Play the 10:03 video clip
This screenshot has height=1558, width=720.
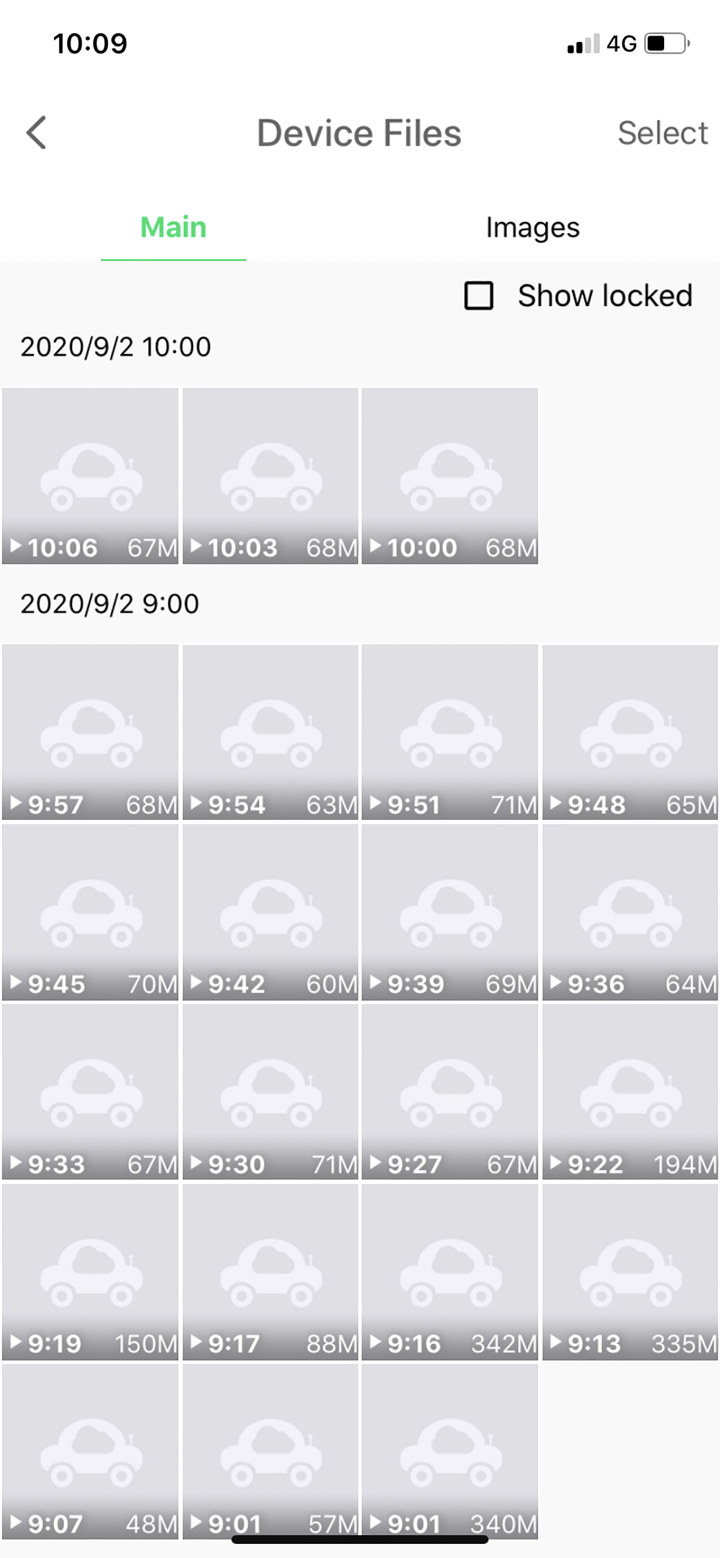(197, 546)
